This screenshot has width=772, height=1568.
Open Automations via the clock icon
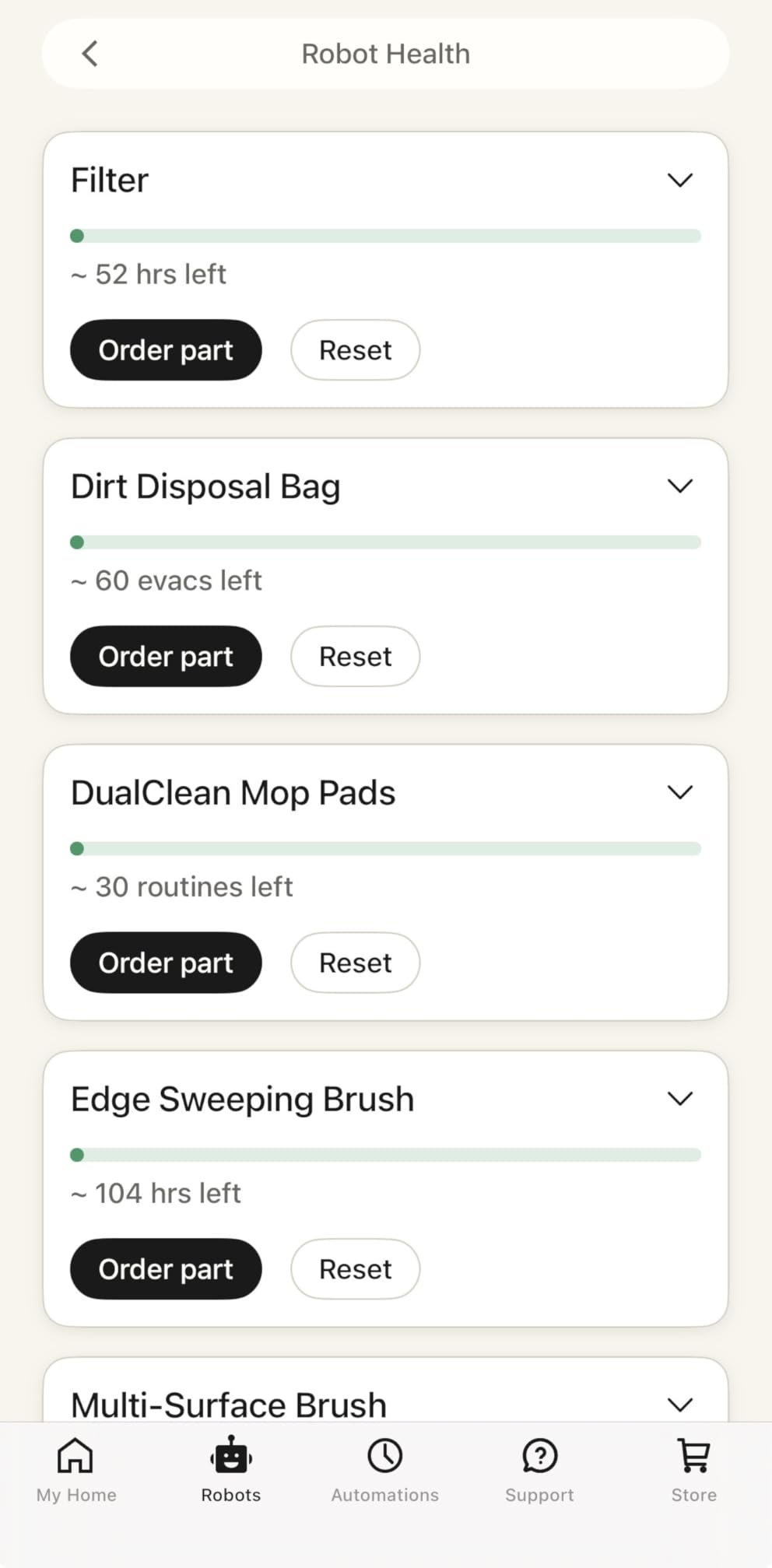384,1469
